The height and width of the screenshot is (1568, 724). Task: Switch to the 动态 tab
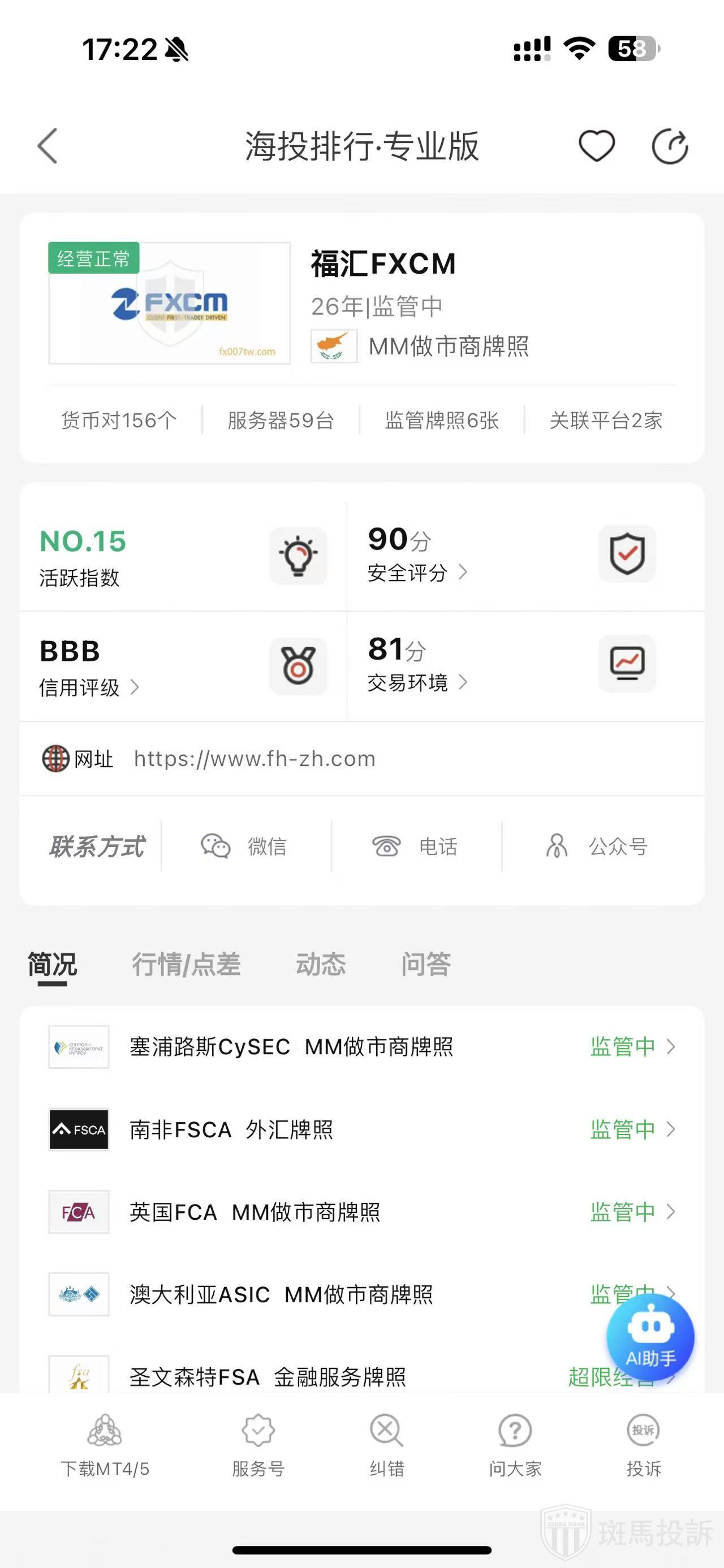pyautogui.click(x=321, y=964)
